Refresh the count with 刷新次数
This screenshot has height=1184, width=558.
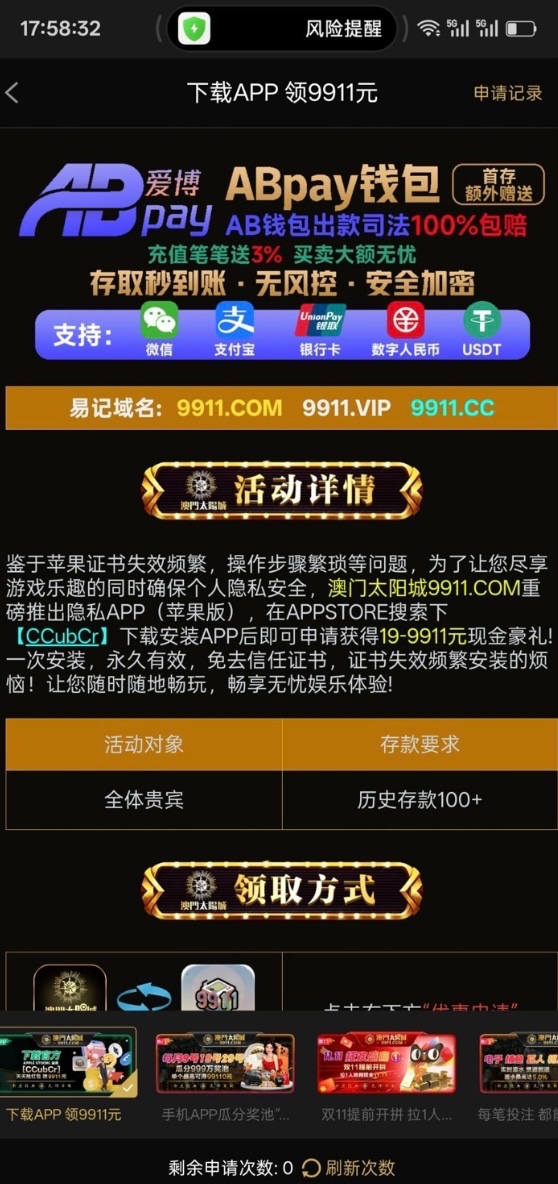(x=348, y=1167)
